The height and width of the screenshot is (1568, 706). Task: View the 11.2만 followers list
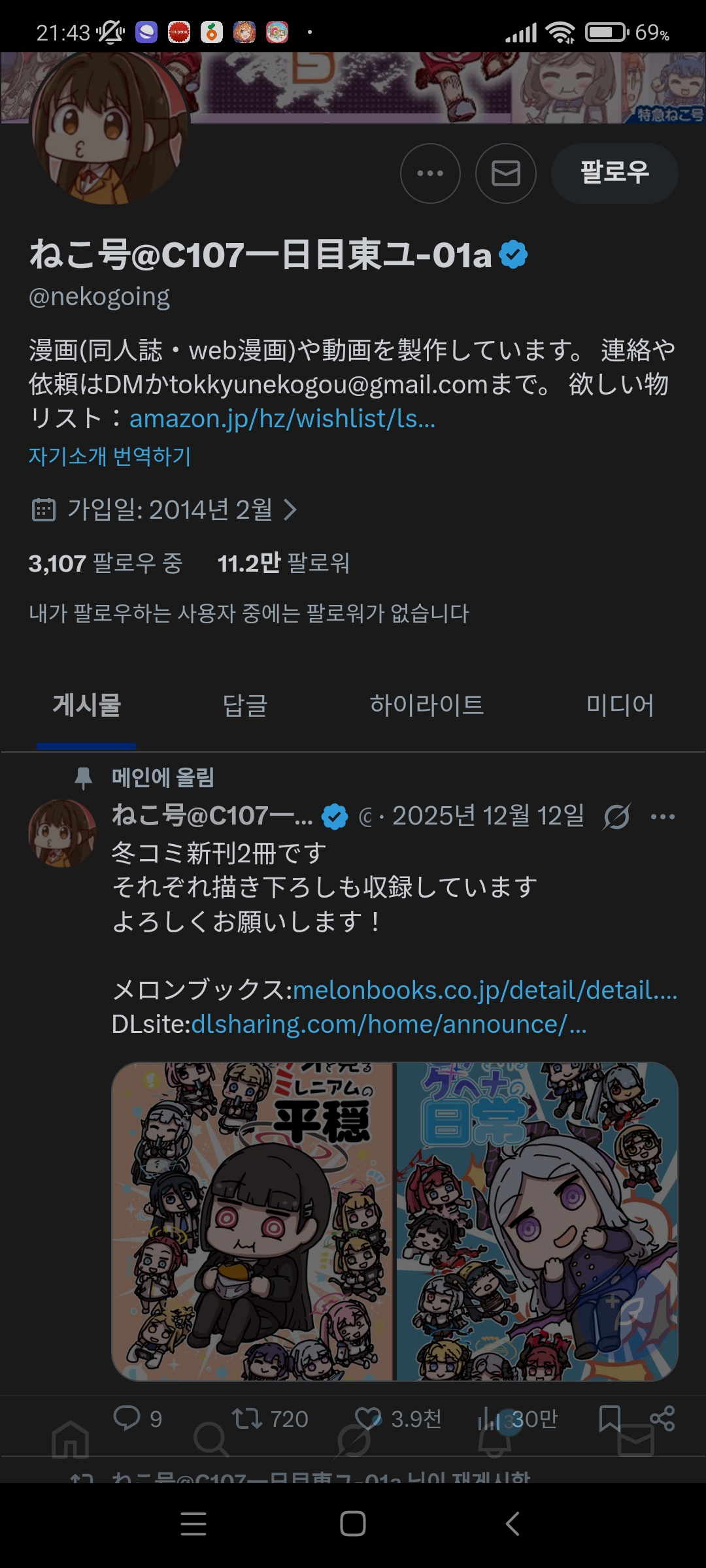(x=283, y=563)
